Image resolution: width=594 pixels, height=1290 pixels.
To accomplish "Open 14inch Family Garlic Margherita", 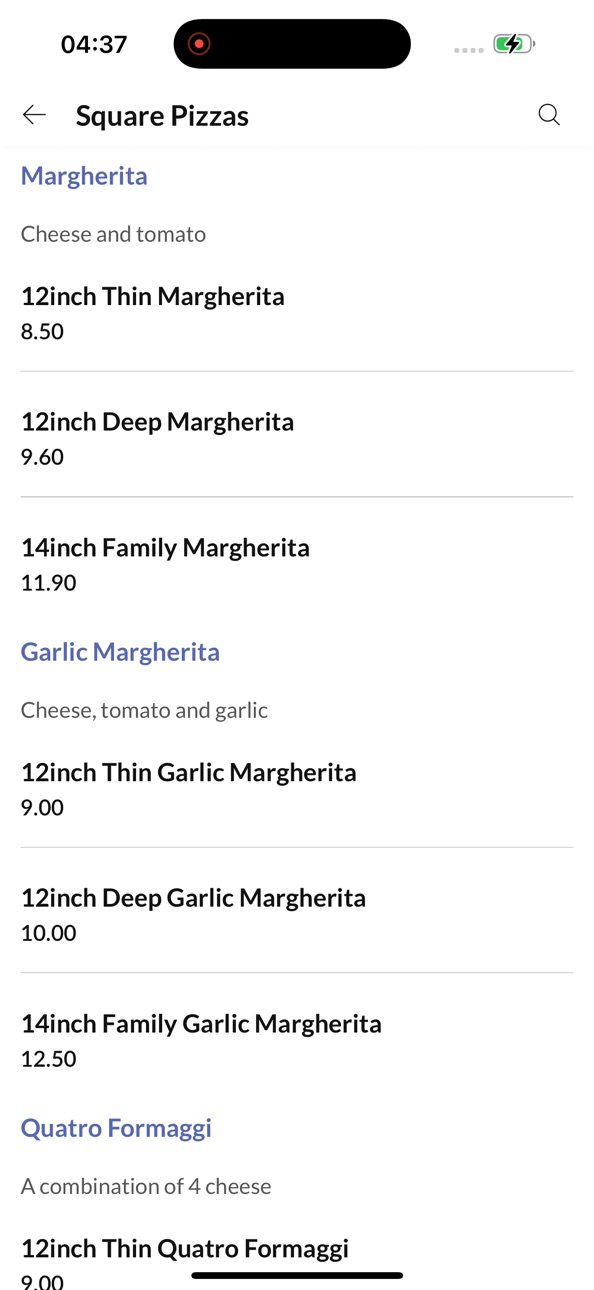I will (x=297, y=1040).
